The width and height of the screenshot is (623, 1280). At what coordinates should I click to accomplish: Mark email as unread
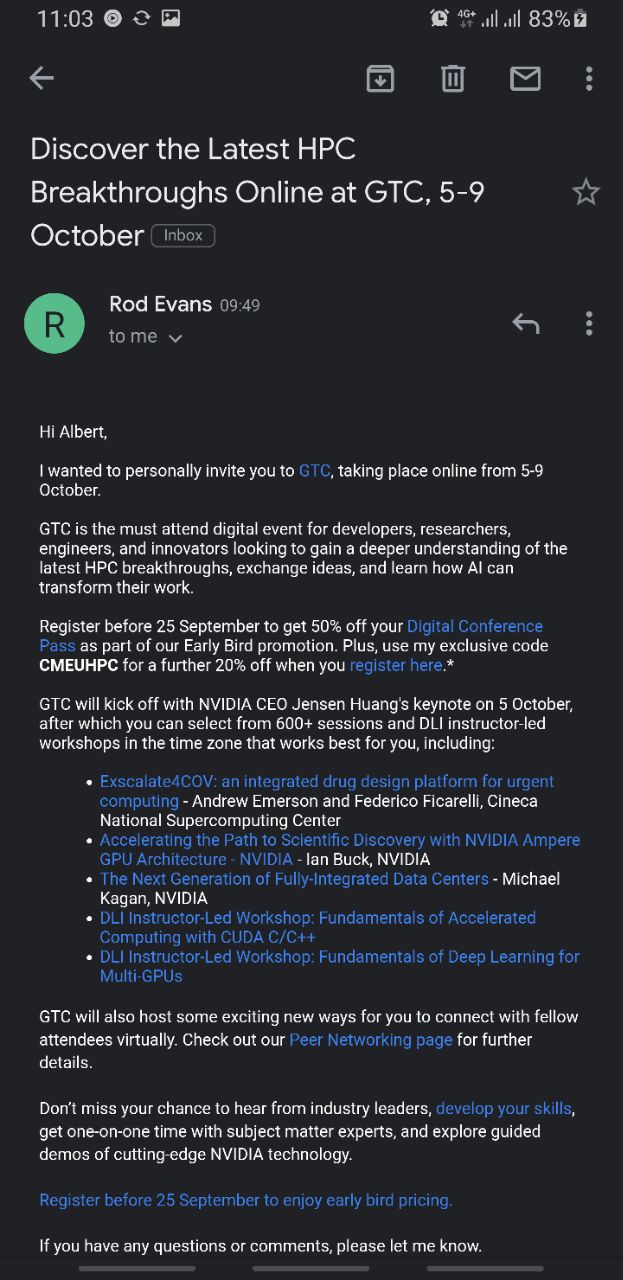click(x=525, y=78)
